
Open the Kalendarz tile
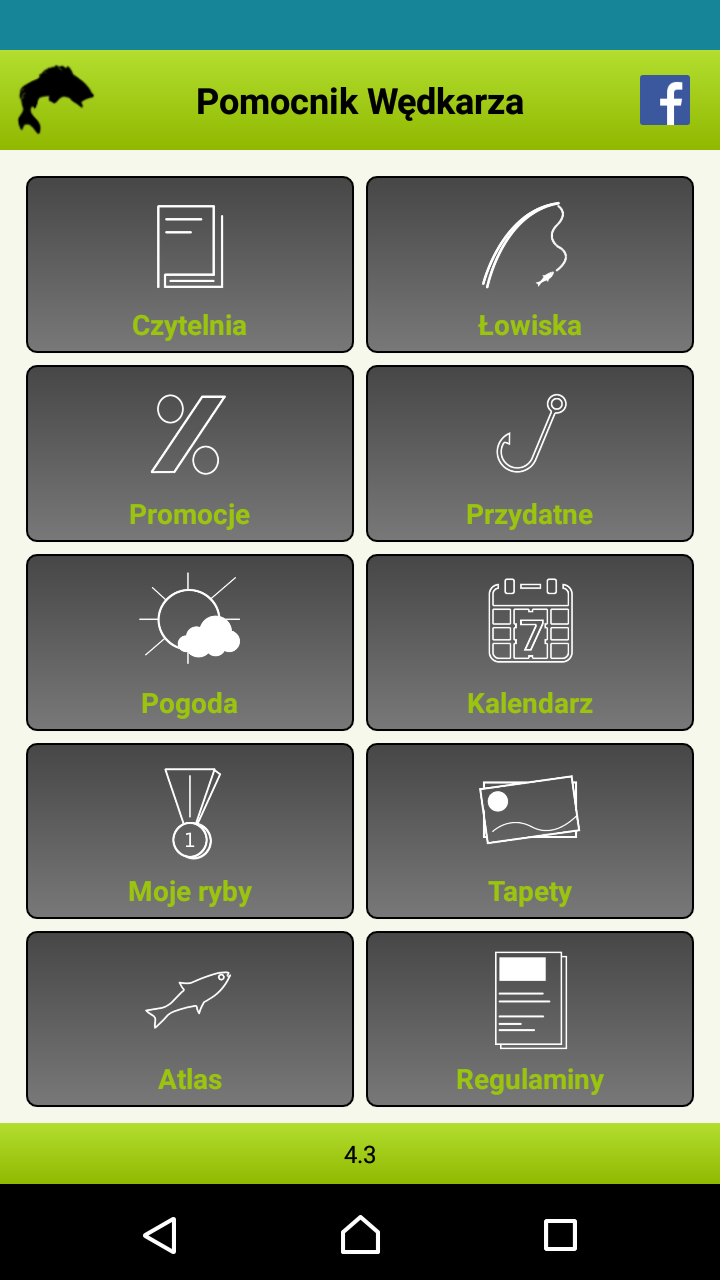(x=530, y=642)
